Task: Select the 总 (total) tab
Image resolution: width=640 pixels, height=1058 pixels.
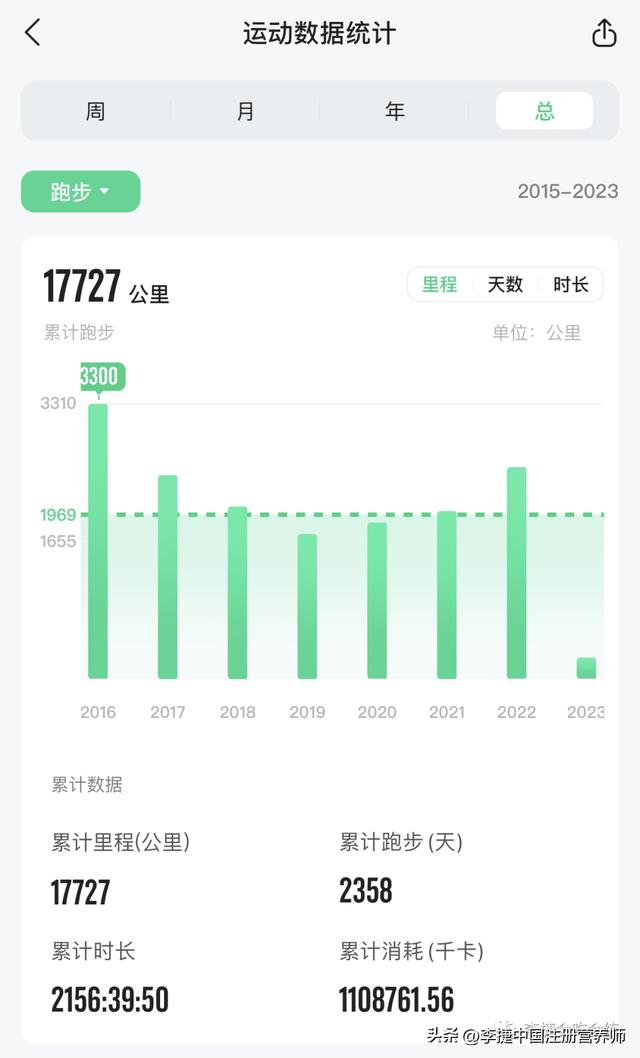Action: click(x=544, y=111)
